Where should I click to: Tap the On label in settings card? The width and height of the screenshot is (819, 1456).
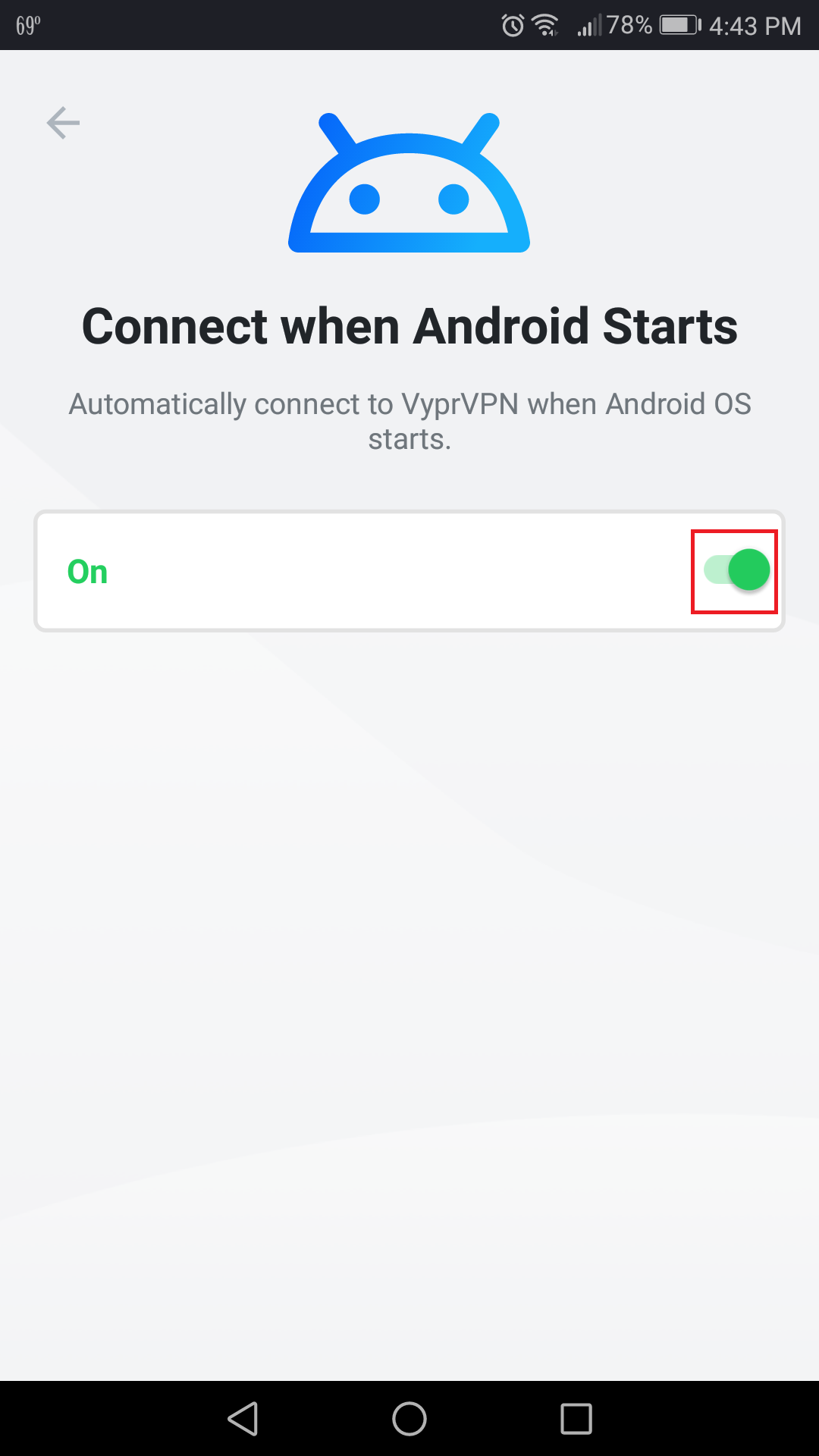[x=87, y=572]
